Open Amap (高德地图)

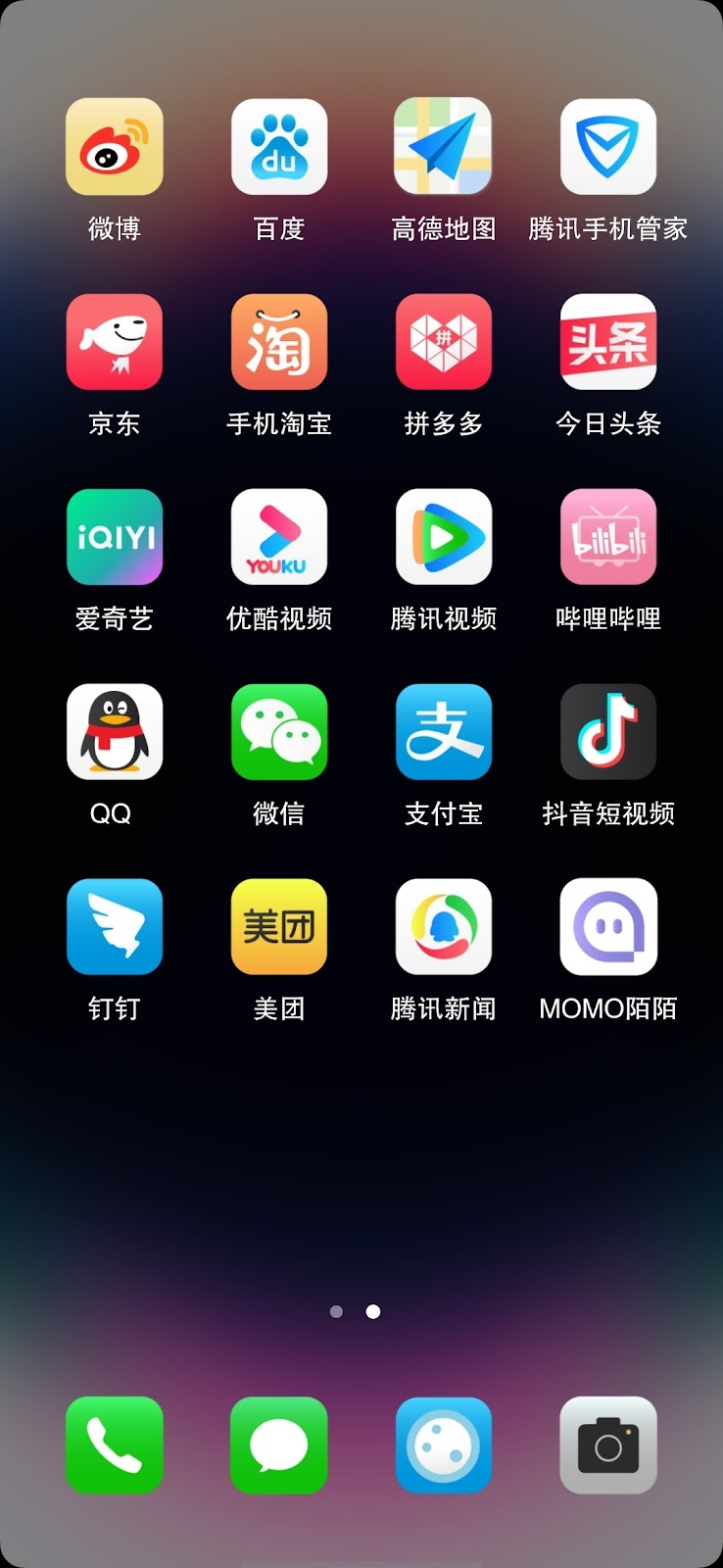tap(444, 147)
